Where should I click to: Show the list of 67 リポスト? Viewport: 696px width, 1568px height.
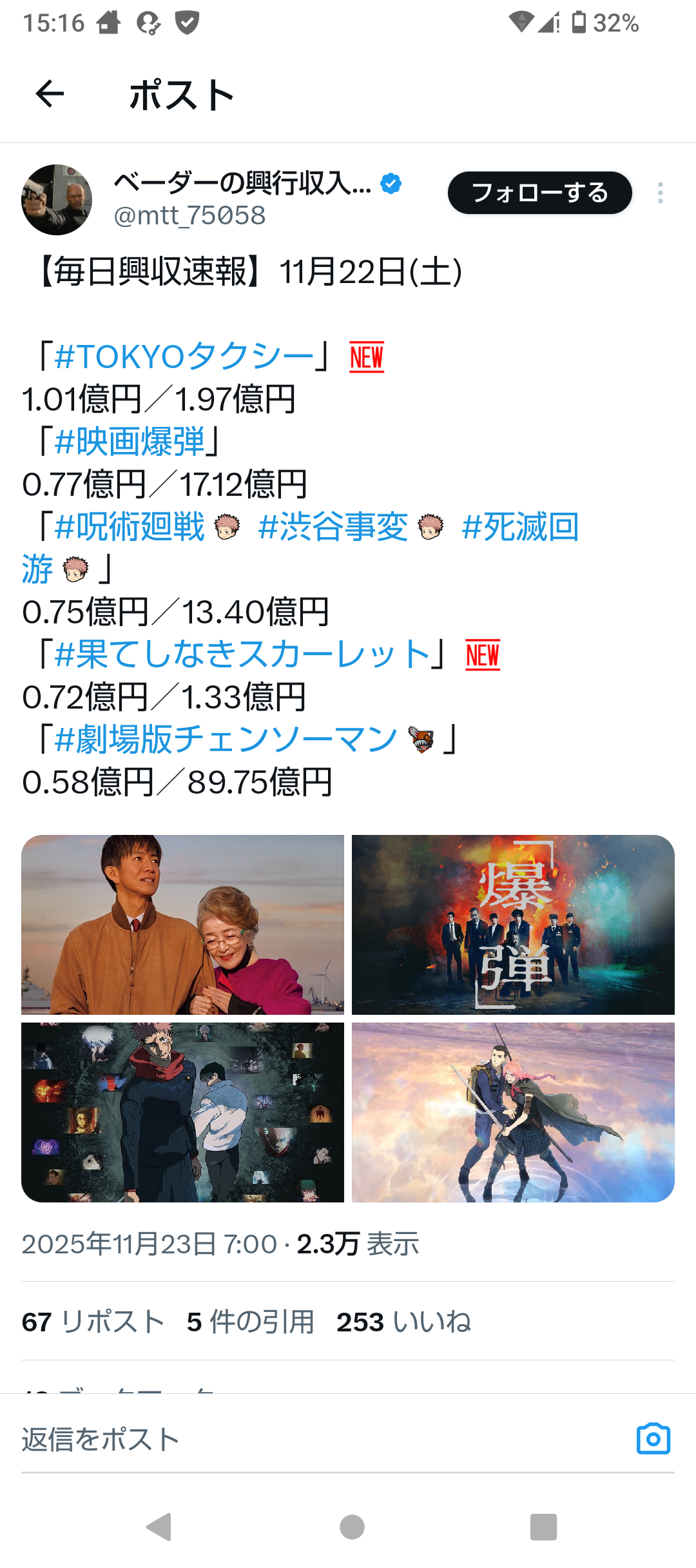(93, 1322)
